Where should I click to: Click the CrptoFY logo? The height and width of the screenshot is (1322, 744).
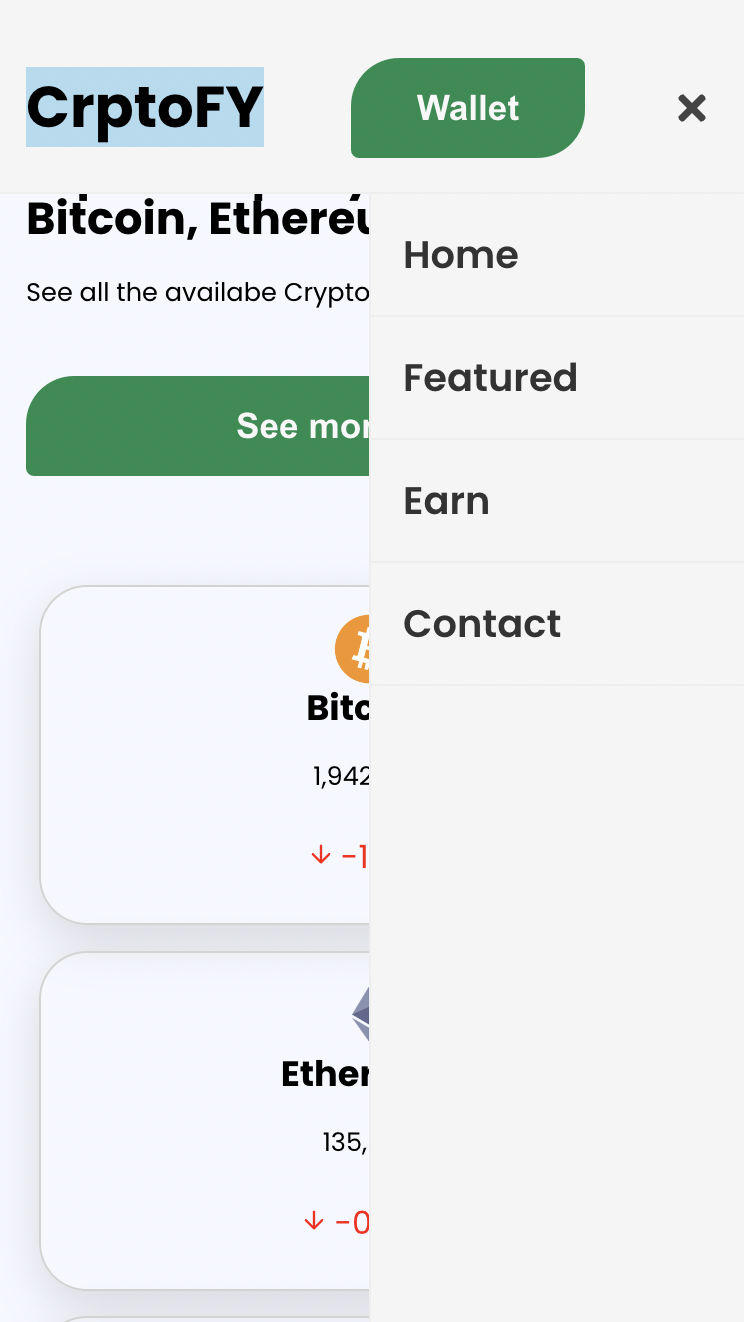(x=144, y=108)
